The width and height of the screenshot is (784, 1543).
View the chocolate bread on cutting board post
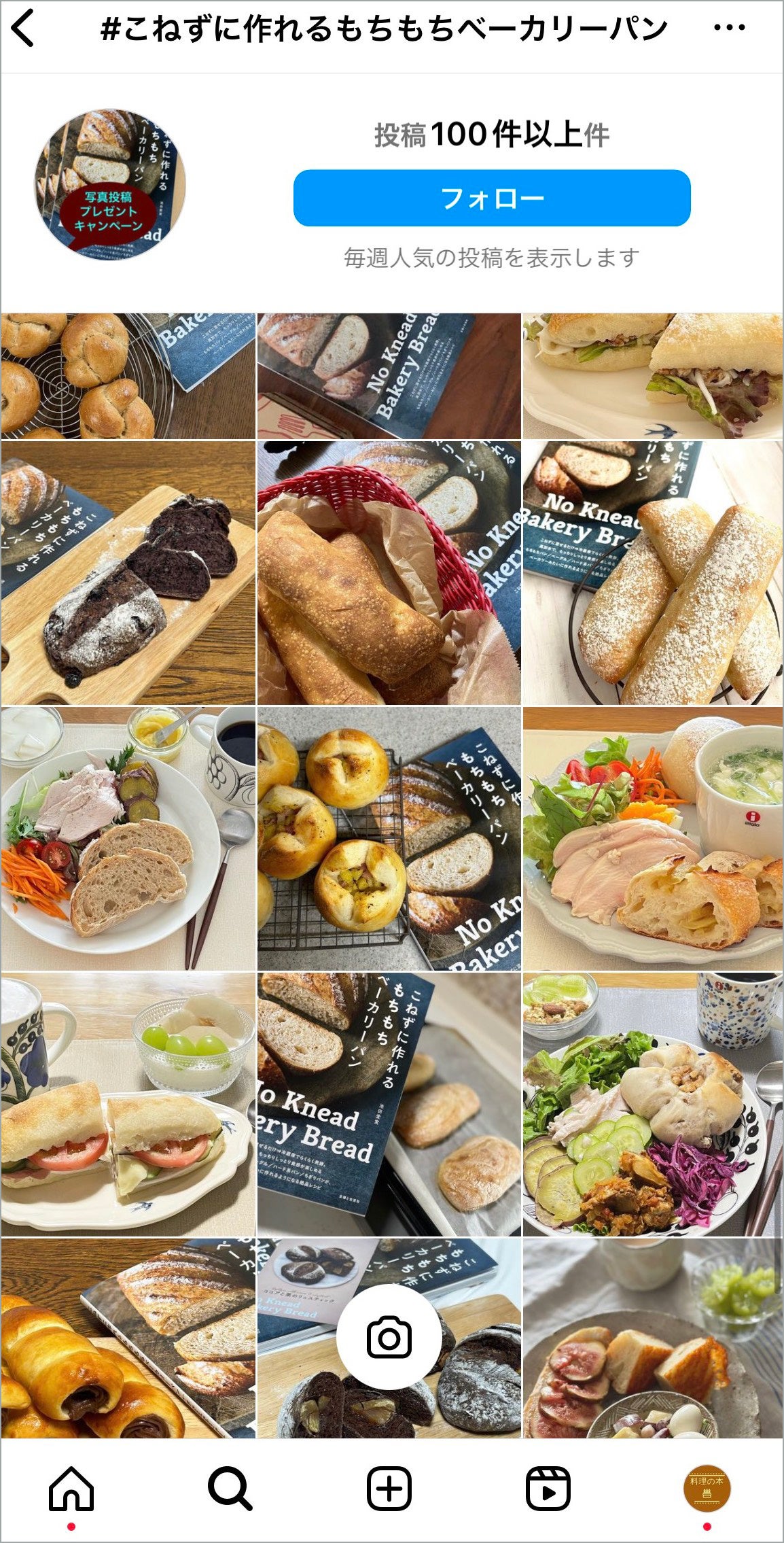pos(128,572)
